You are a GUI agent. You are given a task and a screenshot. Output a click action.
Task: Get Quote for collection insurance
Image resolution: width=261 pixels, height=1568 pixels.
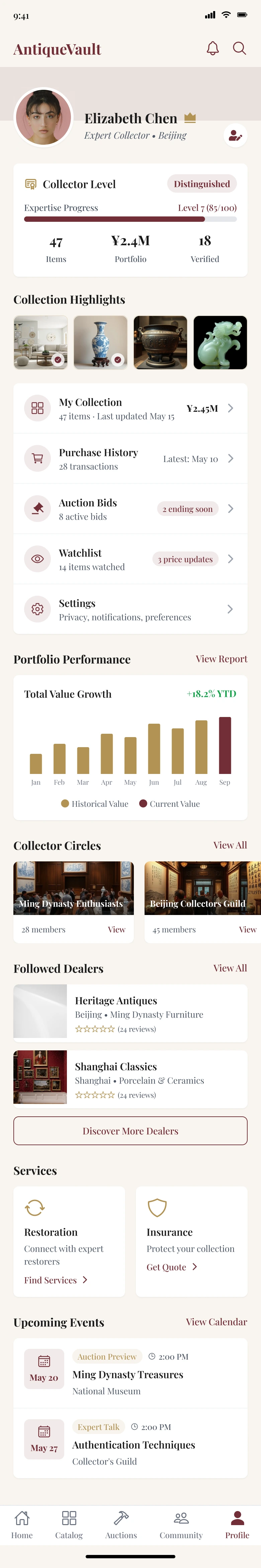point(172,1267)
